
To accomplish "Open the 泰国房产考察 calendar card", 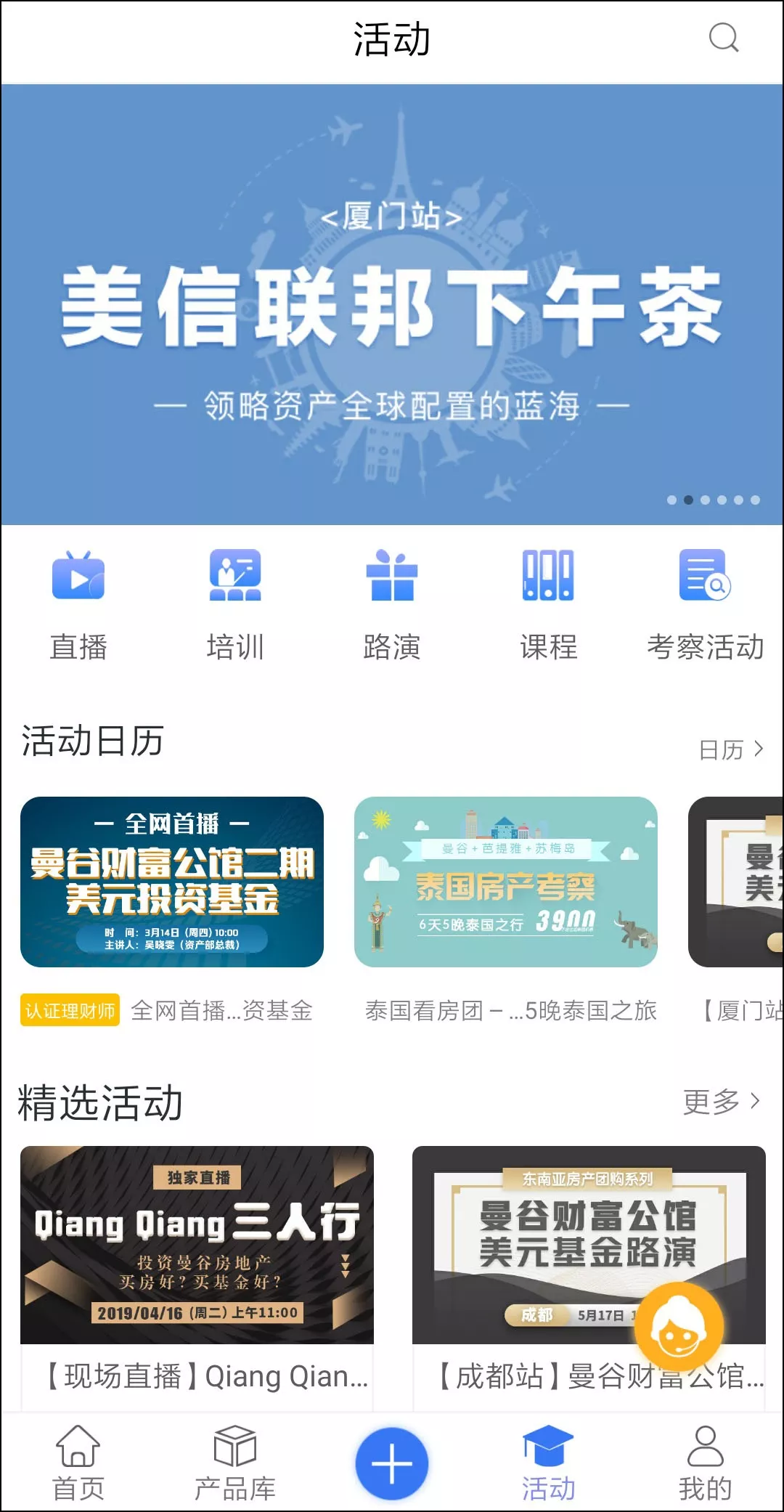I will [x=506, y=882].
